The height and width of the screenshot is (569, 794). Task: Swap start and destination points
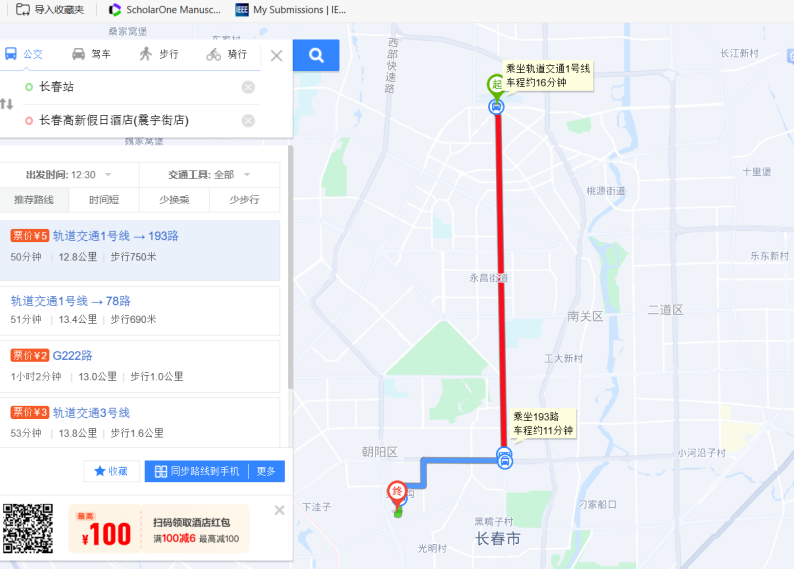[8, 103]
